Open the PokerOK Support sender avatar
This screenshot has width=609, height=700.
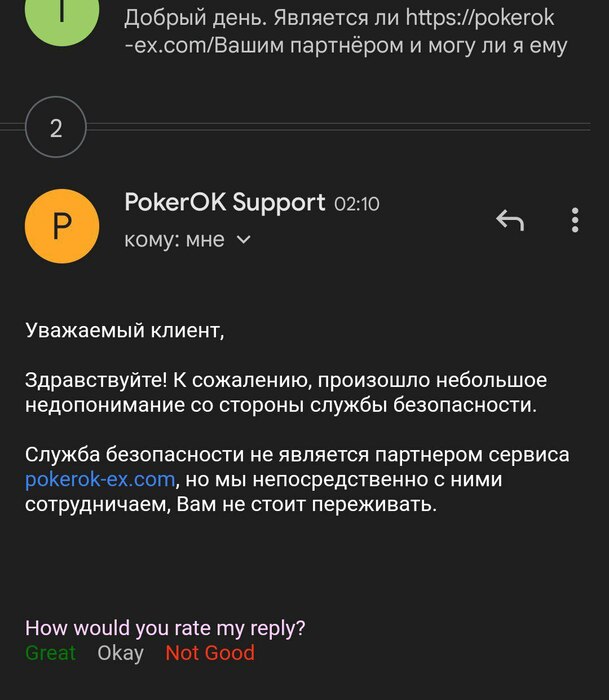(x=62, y=226)
